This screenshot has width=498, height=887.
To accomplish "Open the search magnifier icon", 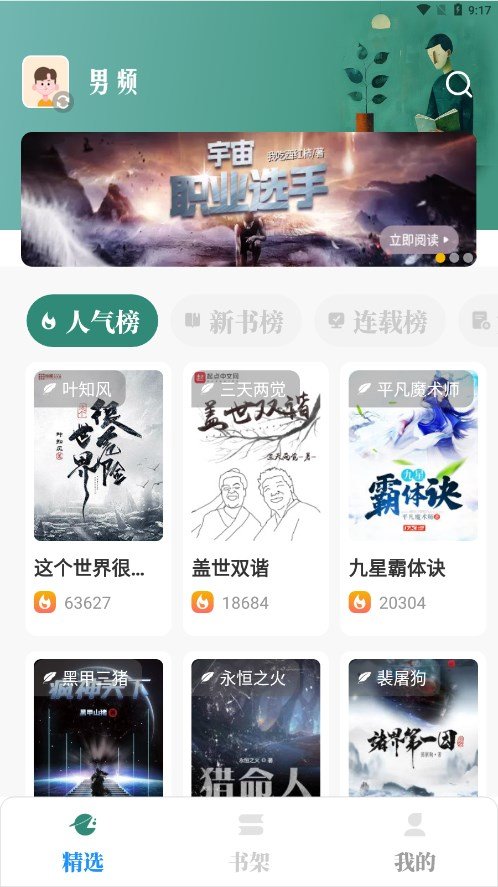I will [x=458, y=85].
